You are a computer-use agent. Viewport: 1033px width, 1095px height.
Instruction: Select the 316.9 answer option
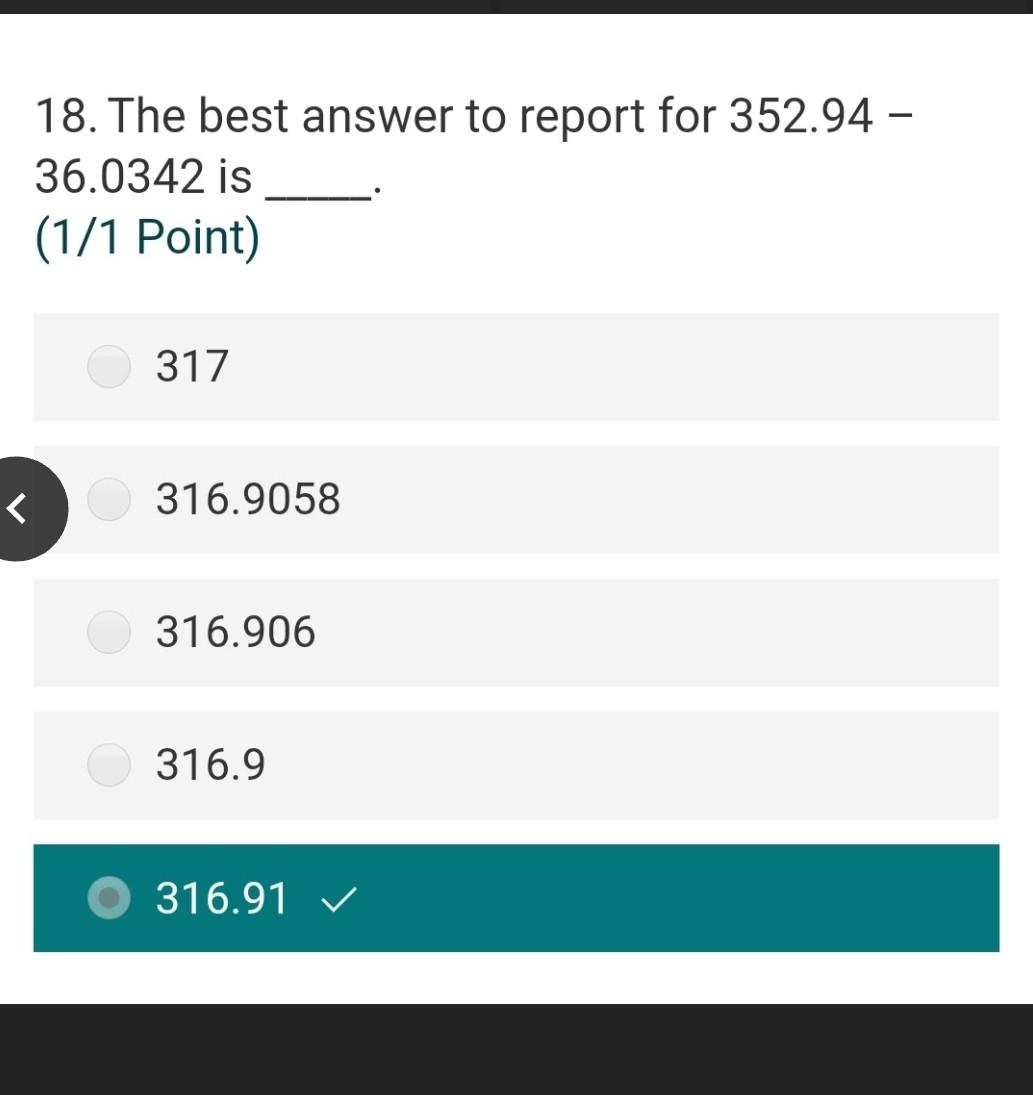[109, 765]
